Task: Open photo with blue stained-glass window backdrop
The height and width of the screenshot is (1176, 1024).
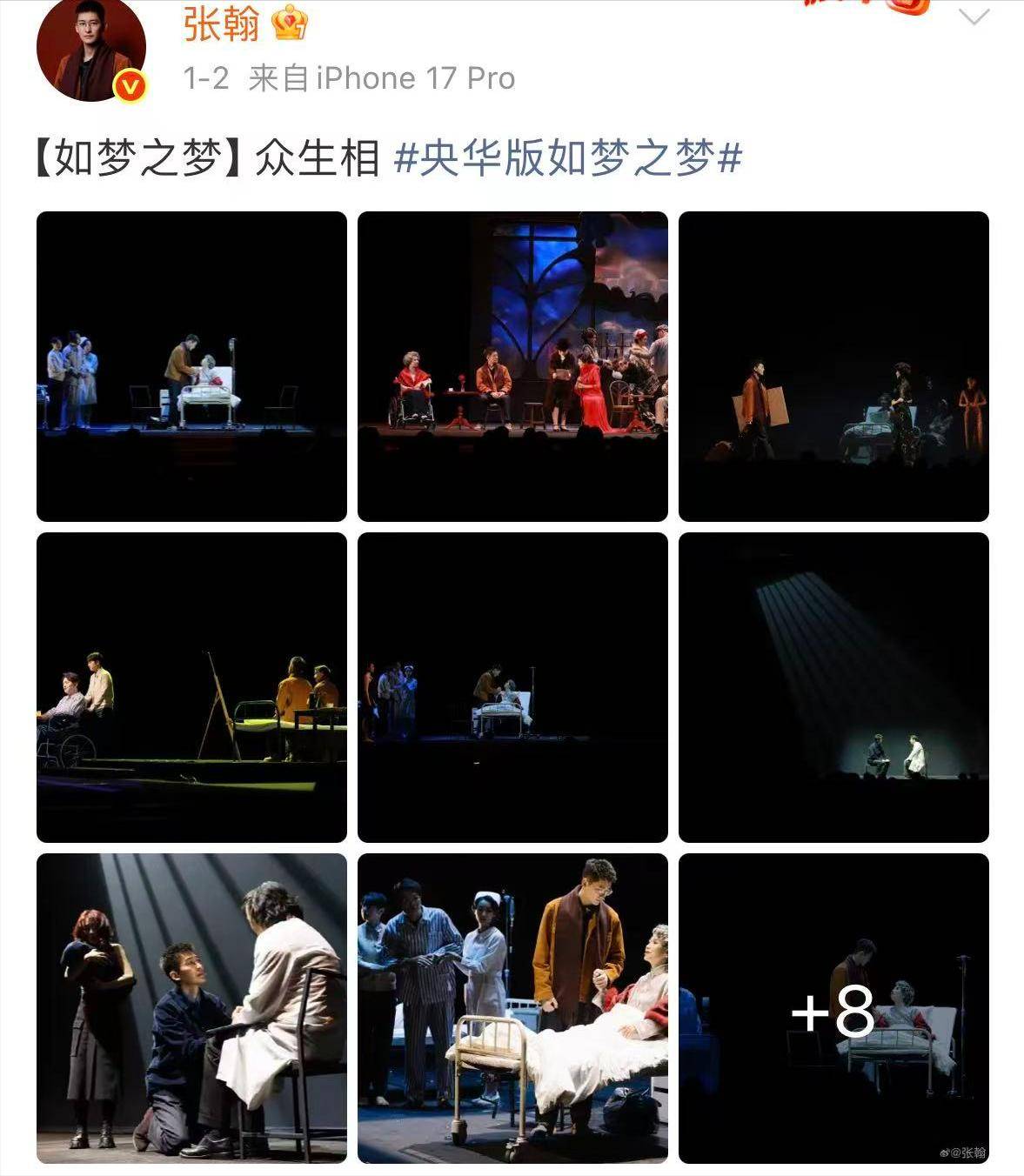Action: (512, 366)
